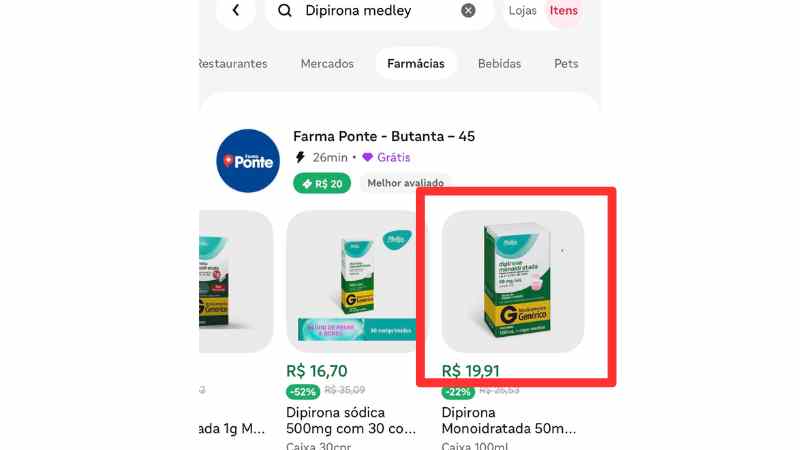Select the Itens view
The width and height of the screenshot is (800, 450).
click(x=564, y=11)
